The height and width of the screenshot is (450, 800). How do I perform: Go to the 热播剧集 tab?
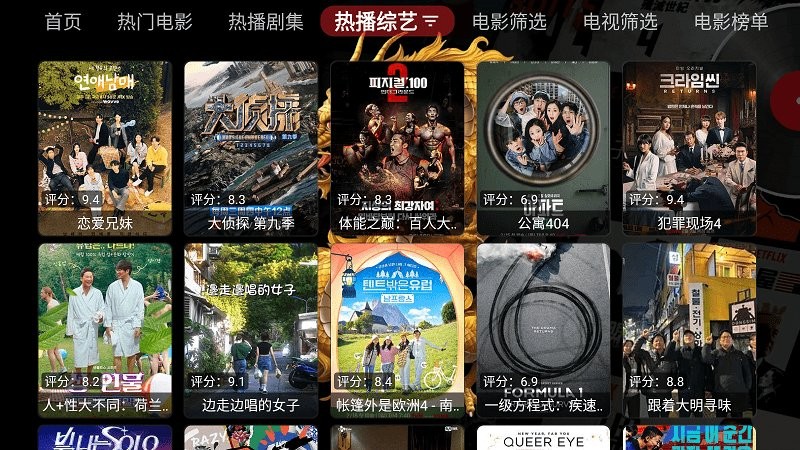[266, 22]
